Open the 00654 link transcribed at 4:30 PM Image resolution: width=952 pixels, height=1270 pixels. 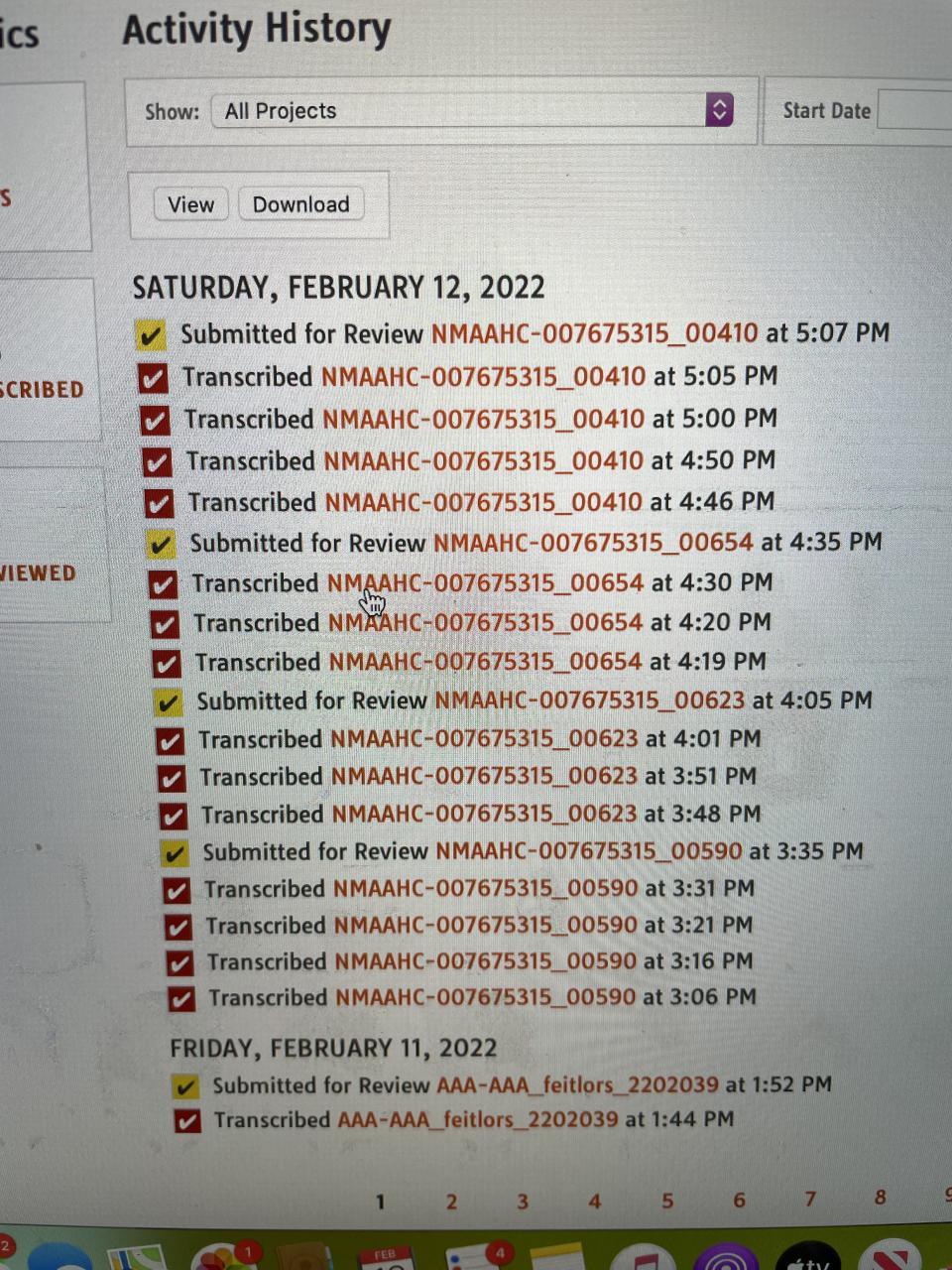[485, 582]
